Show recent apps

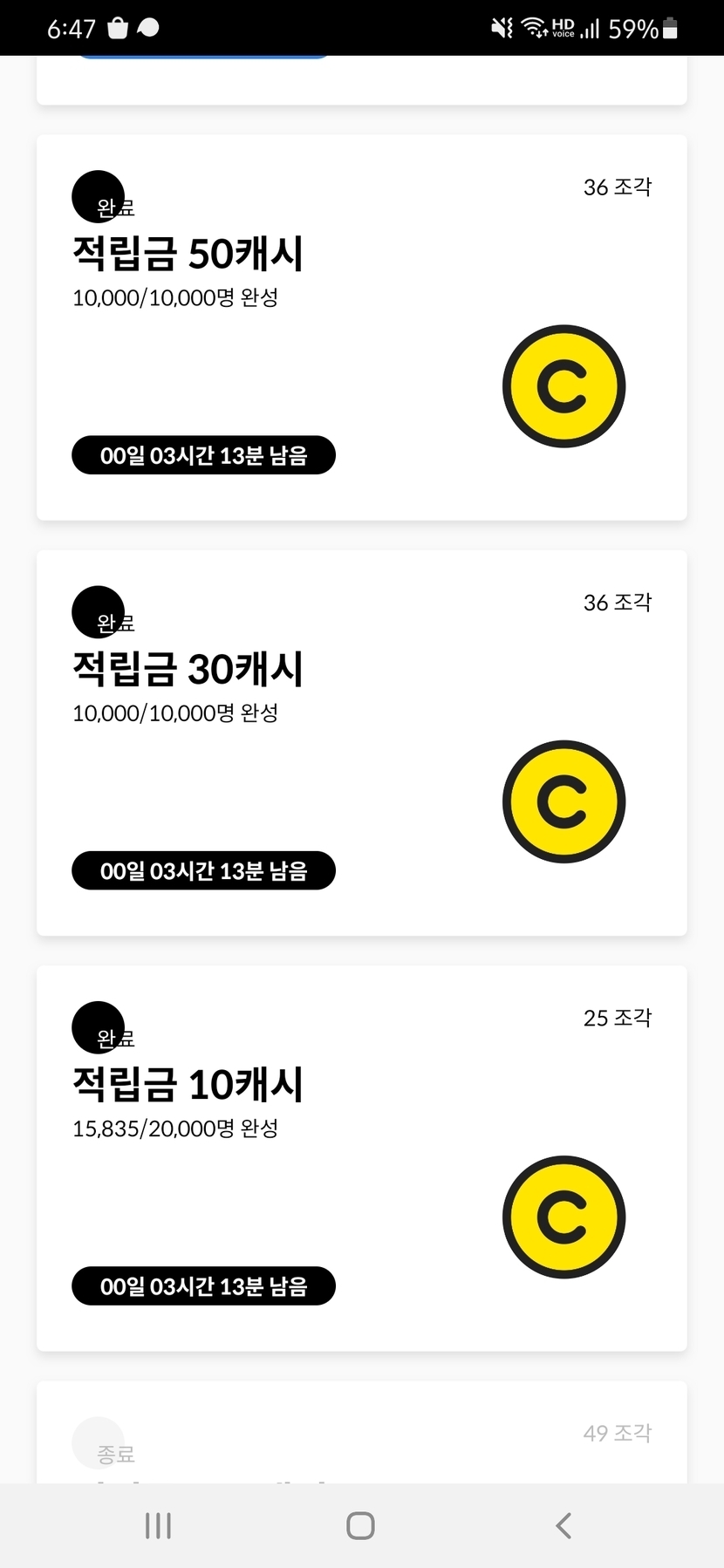pyautogui.click(x=158, y=1525)
